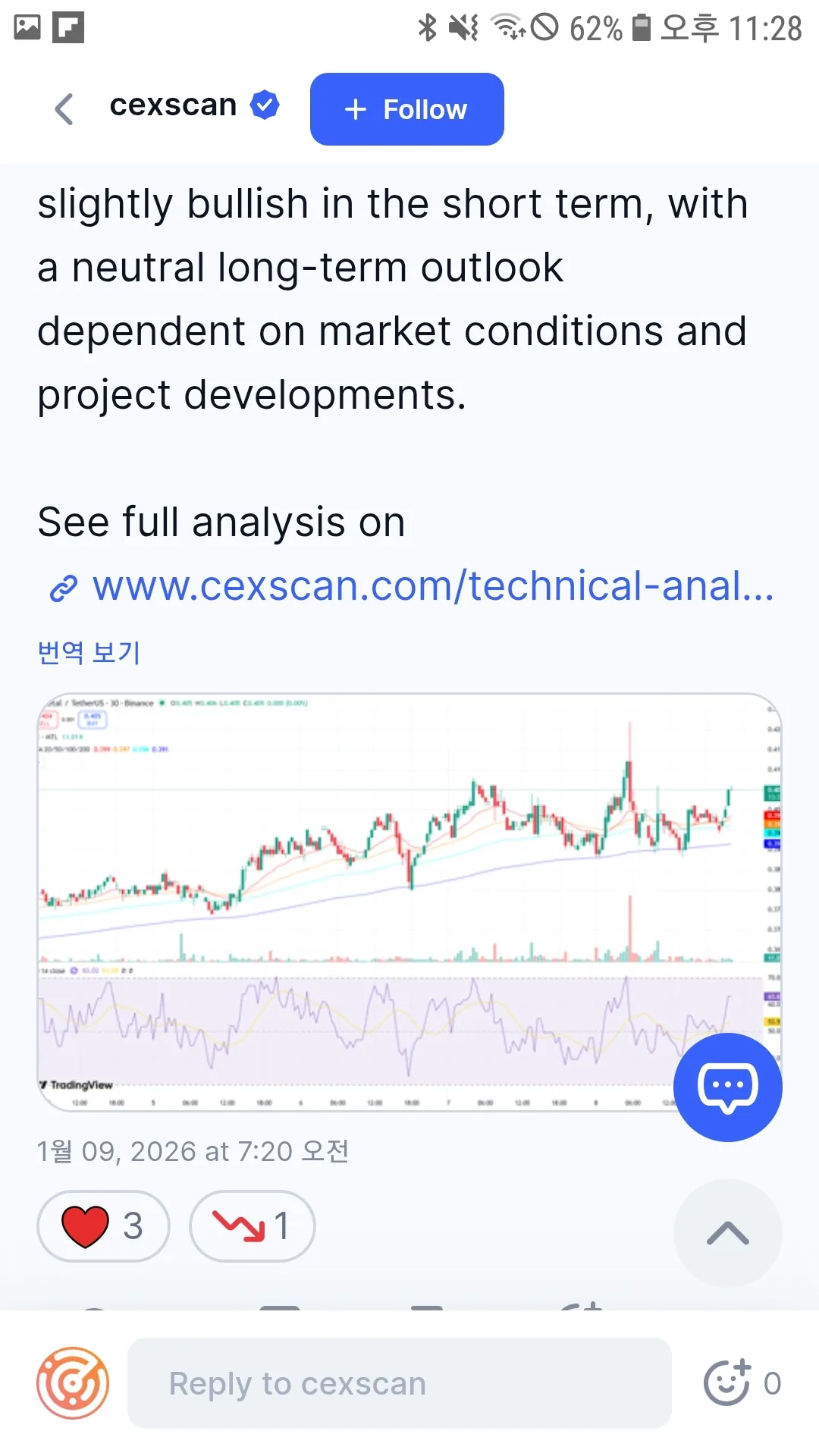Follow the cexscan account
Image resolution: width=819 pixels, height=1456 pixels.
(x=406, y=109)
